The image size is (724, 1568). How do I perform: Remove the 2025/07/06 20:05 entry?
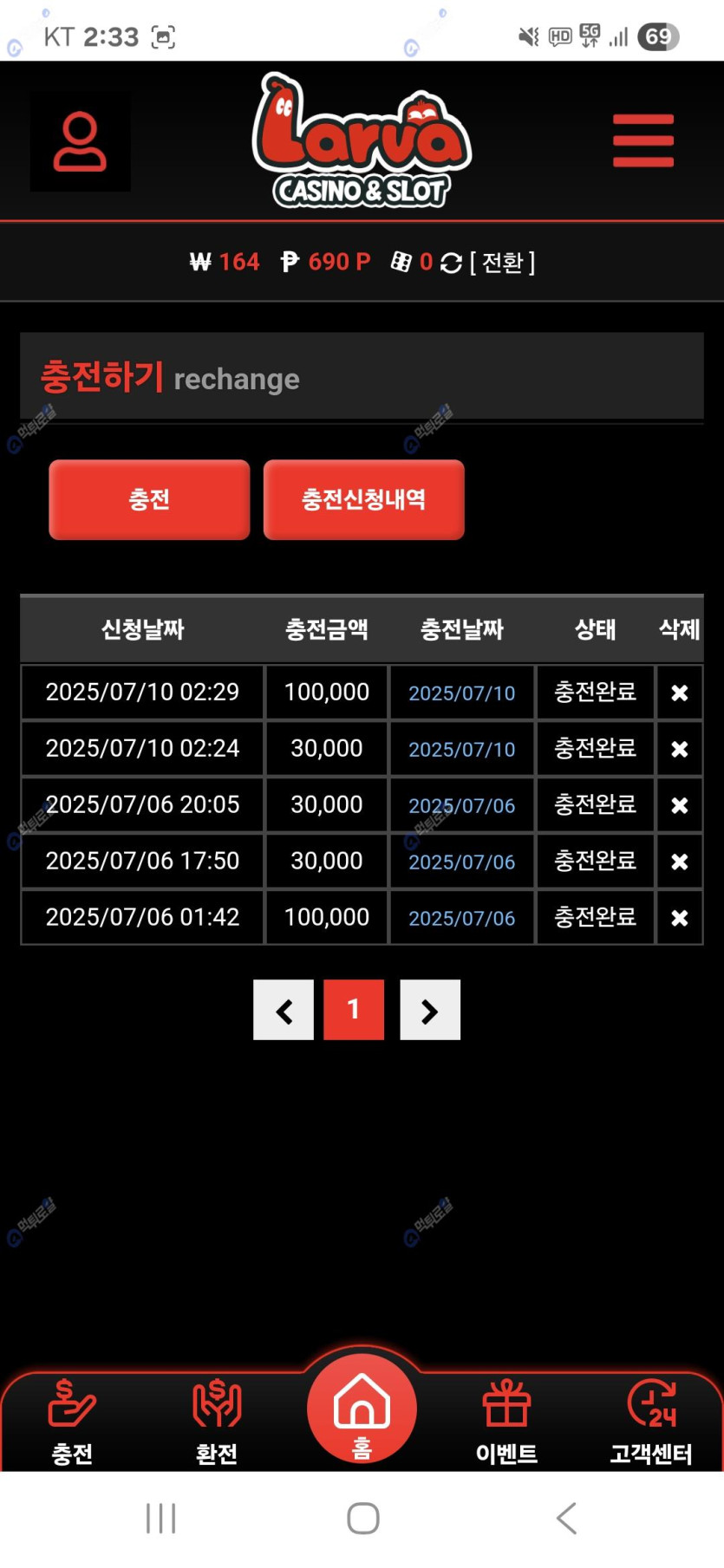[x=679, y=805]
